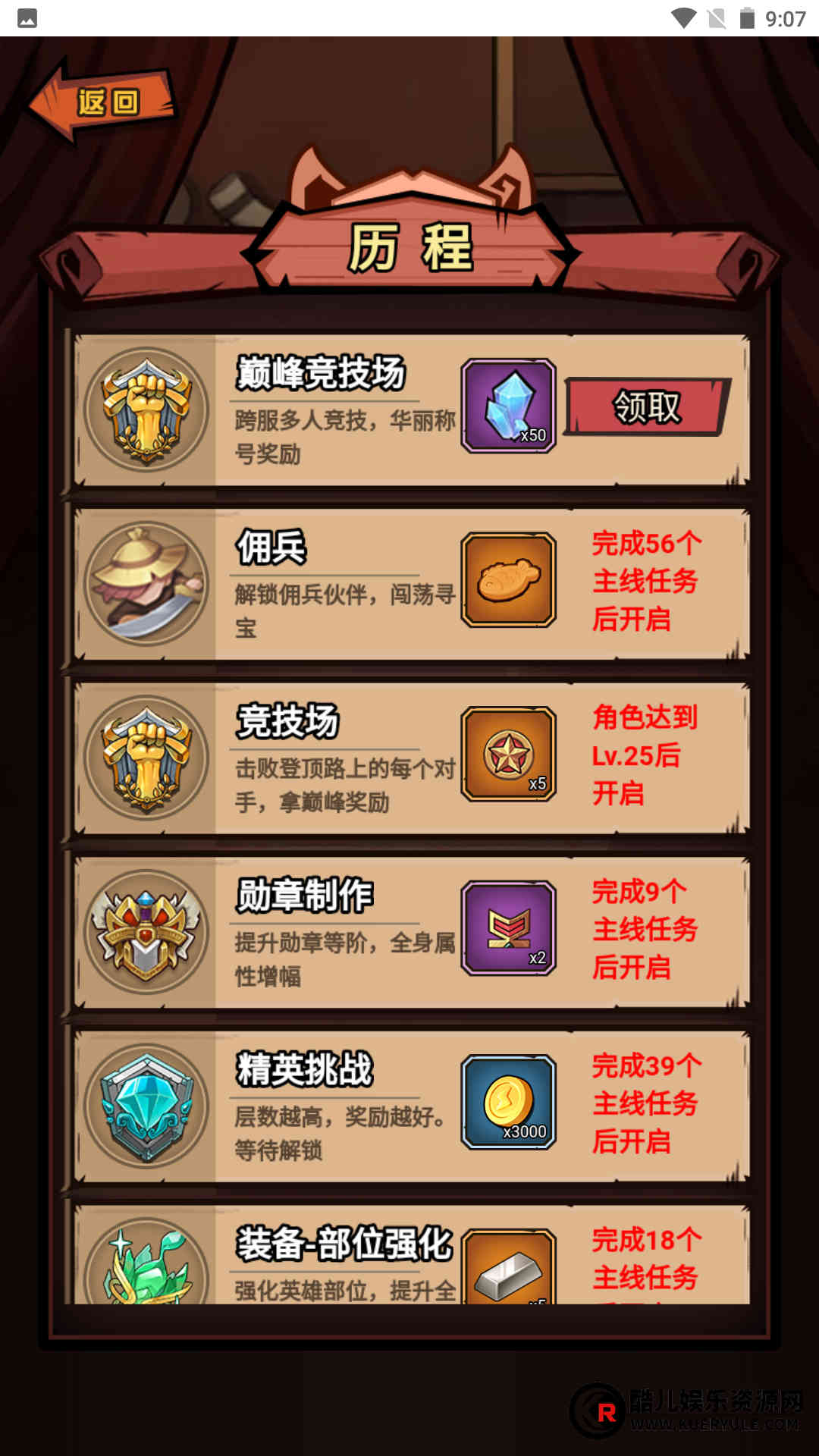Image resolution: width=819 pixels, height=1456 pixels.
Task: Inspect the x2 medal reward item
Action: (x=509, y=928)
